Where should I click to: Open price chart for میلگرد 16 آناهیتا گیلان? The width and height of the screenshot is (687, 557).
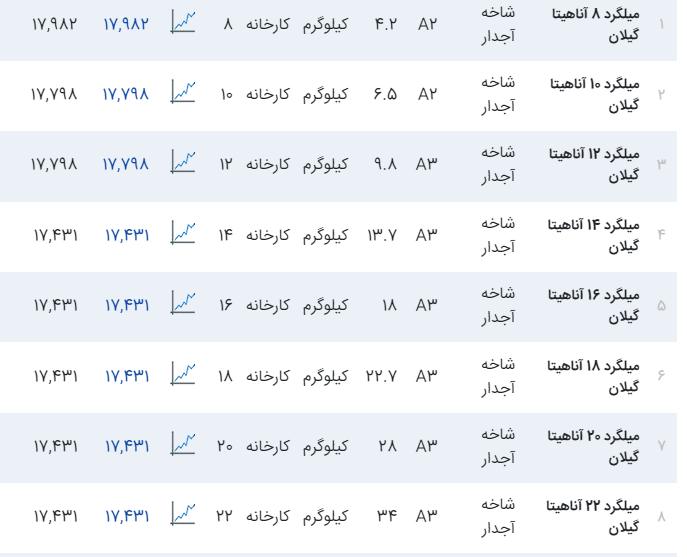coord(183,303)
